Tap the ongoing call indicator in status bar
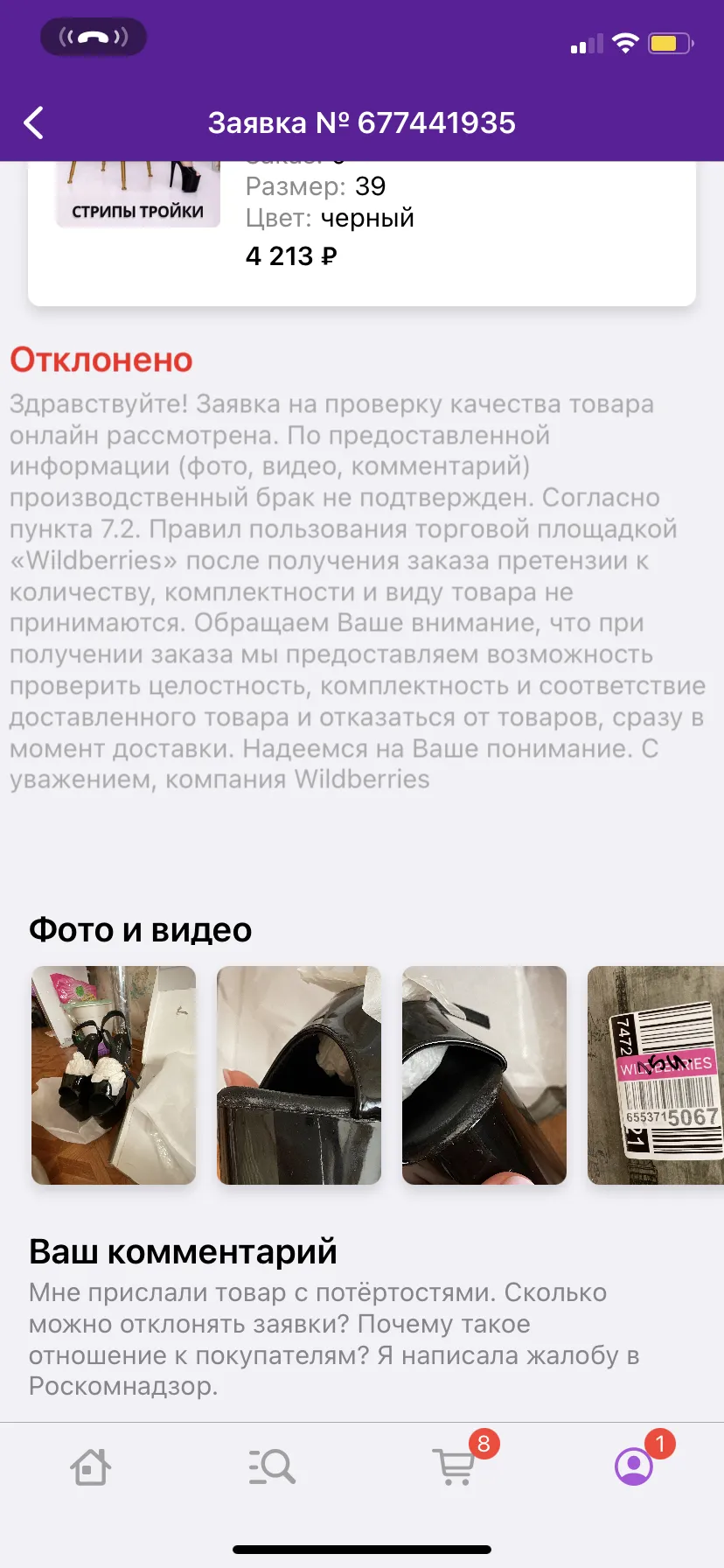Screen dimensions: 724x1568 [94, 38]
